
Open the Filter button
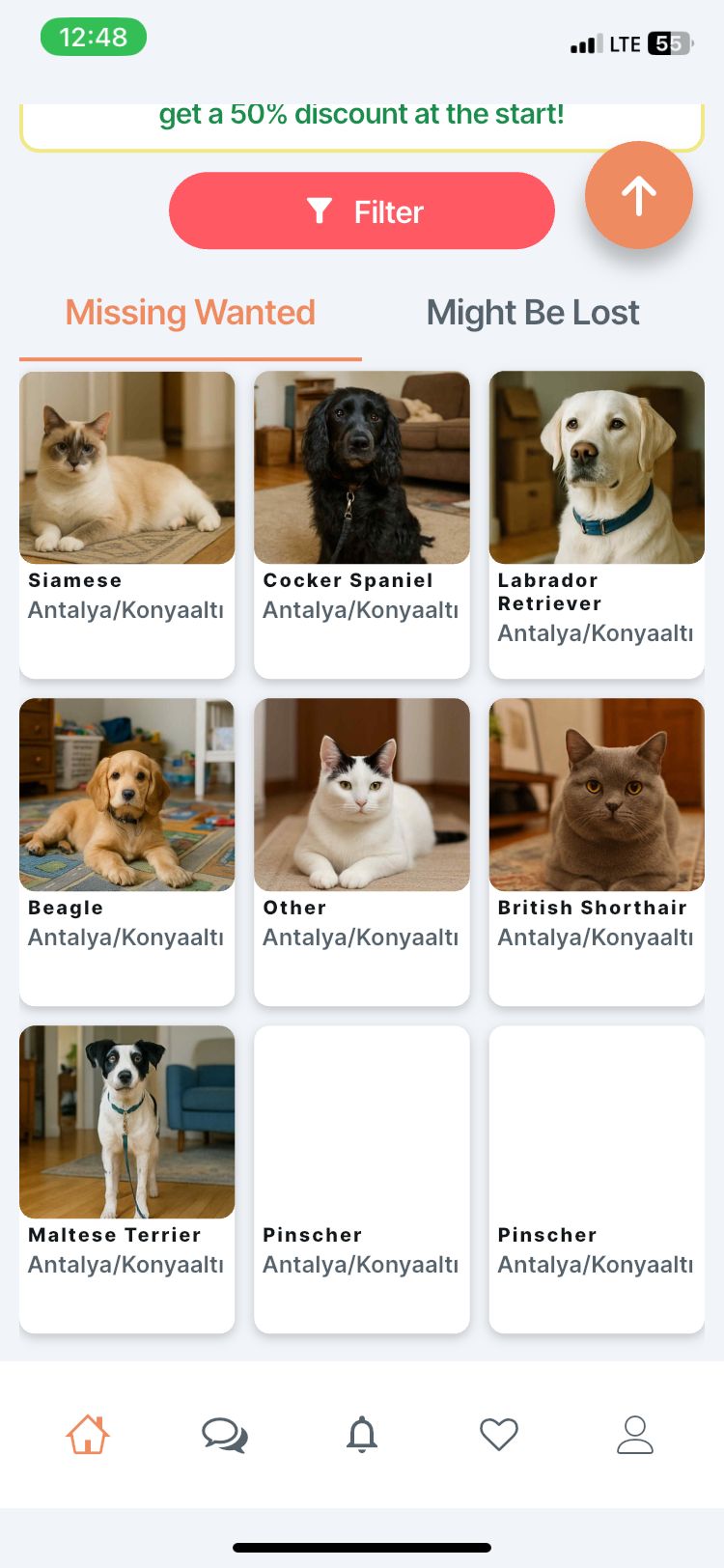click(x=362, y=210)
